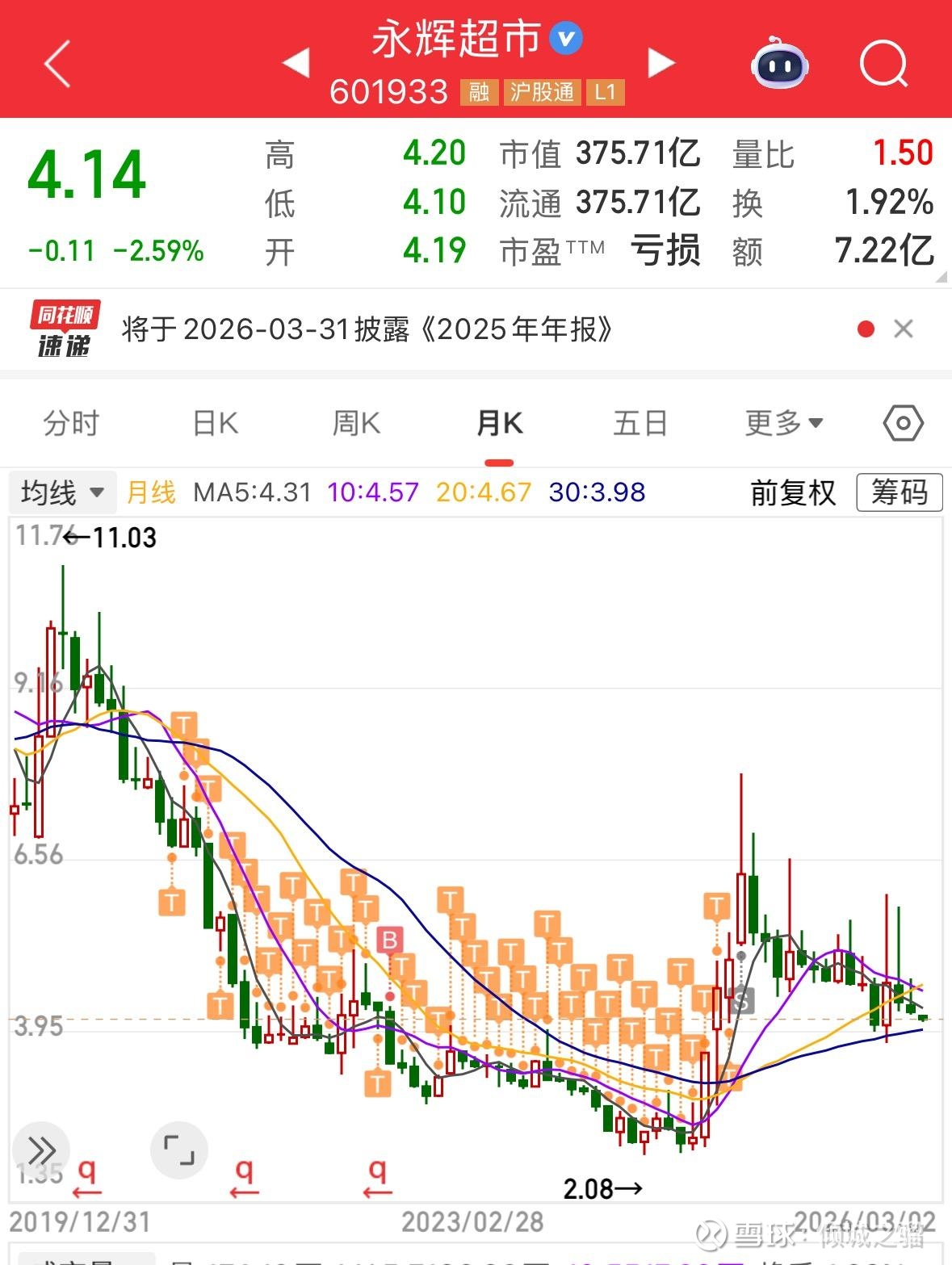Select the 月K tab
Image resolution: width=952 pixels, height=1265 pixels.
click(x=499, y=423)
